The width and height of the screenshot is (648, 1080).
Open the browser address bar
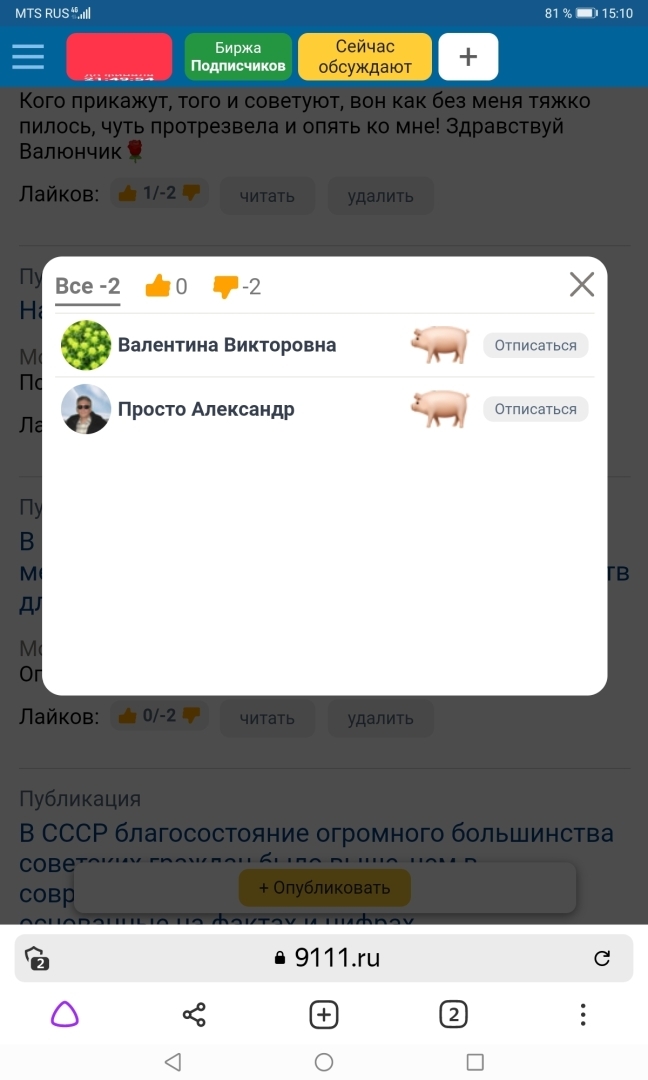click(x=326, y=958)
